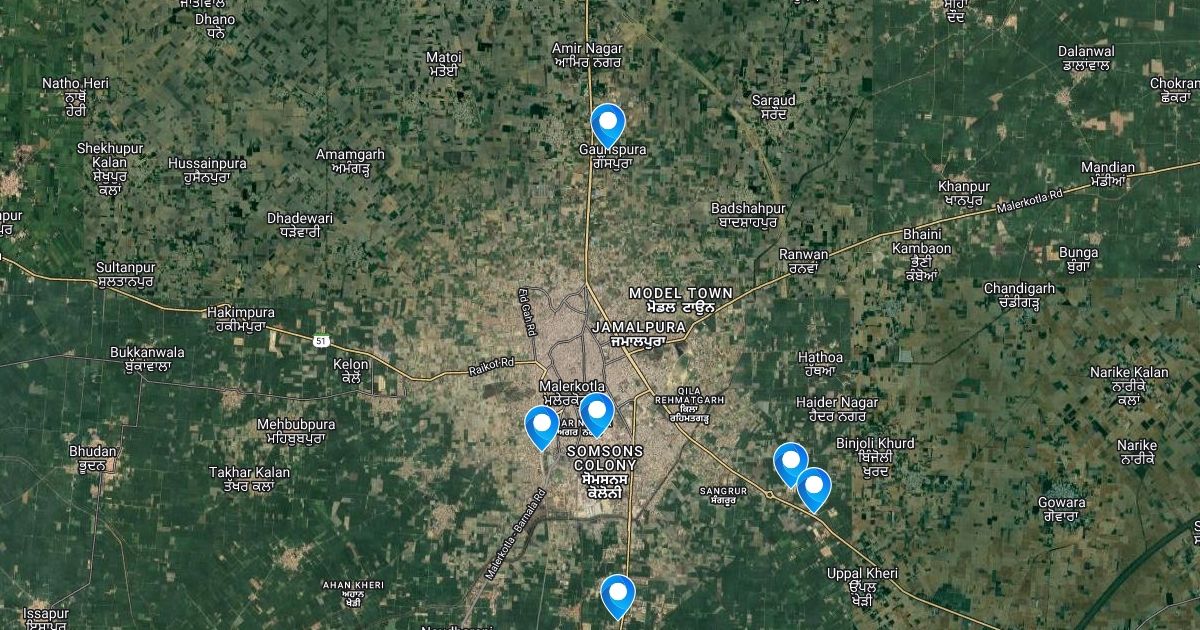
Task: Open the pin beside Malerkotla label
Action: tap(597, 412)
